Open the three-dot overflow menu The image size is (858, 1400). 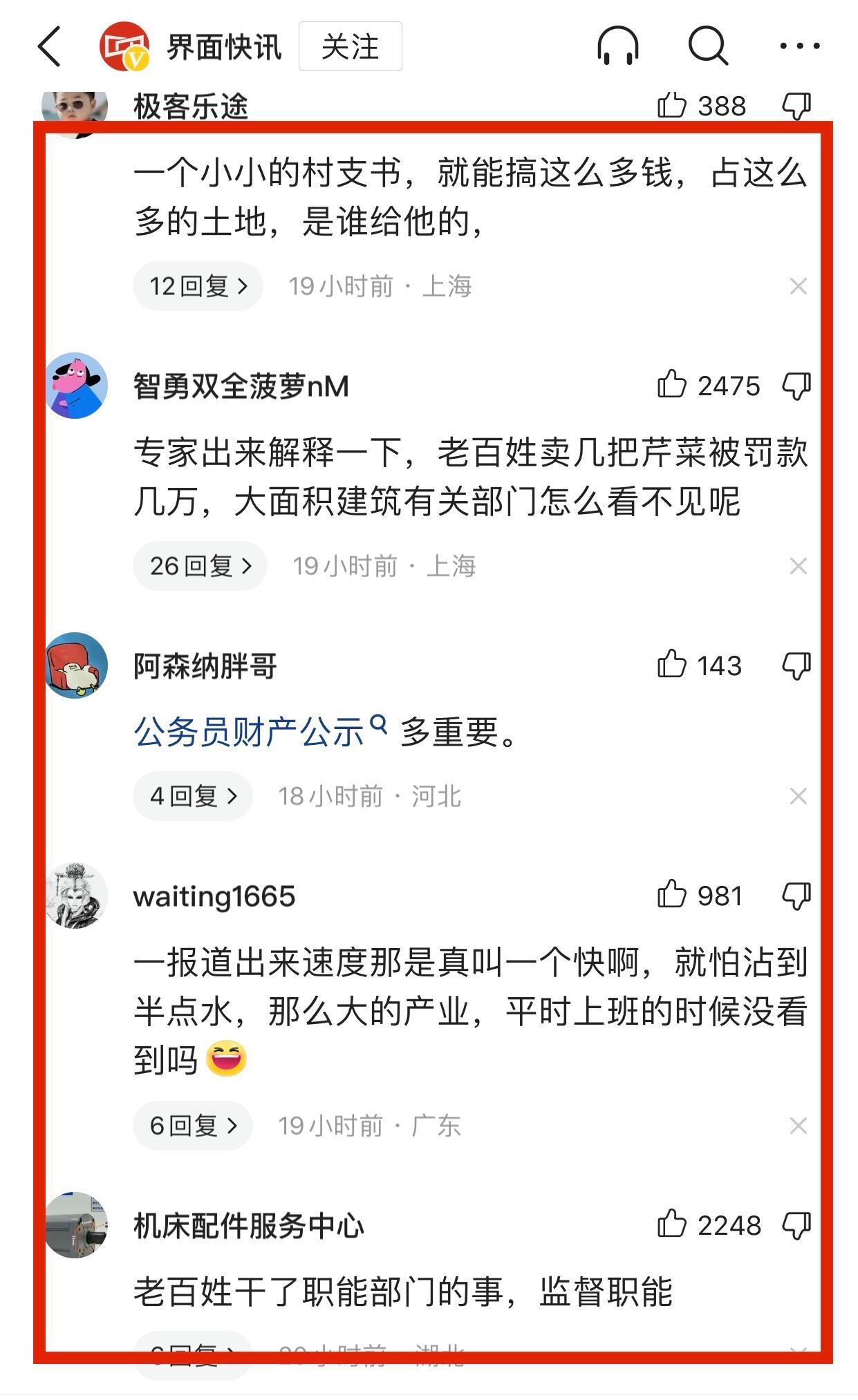799,46
